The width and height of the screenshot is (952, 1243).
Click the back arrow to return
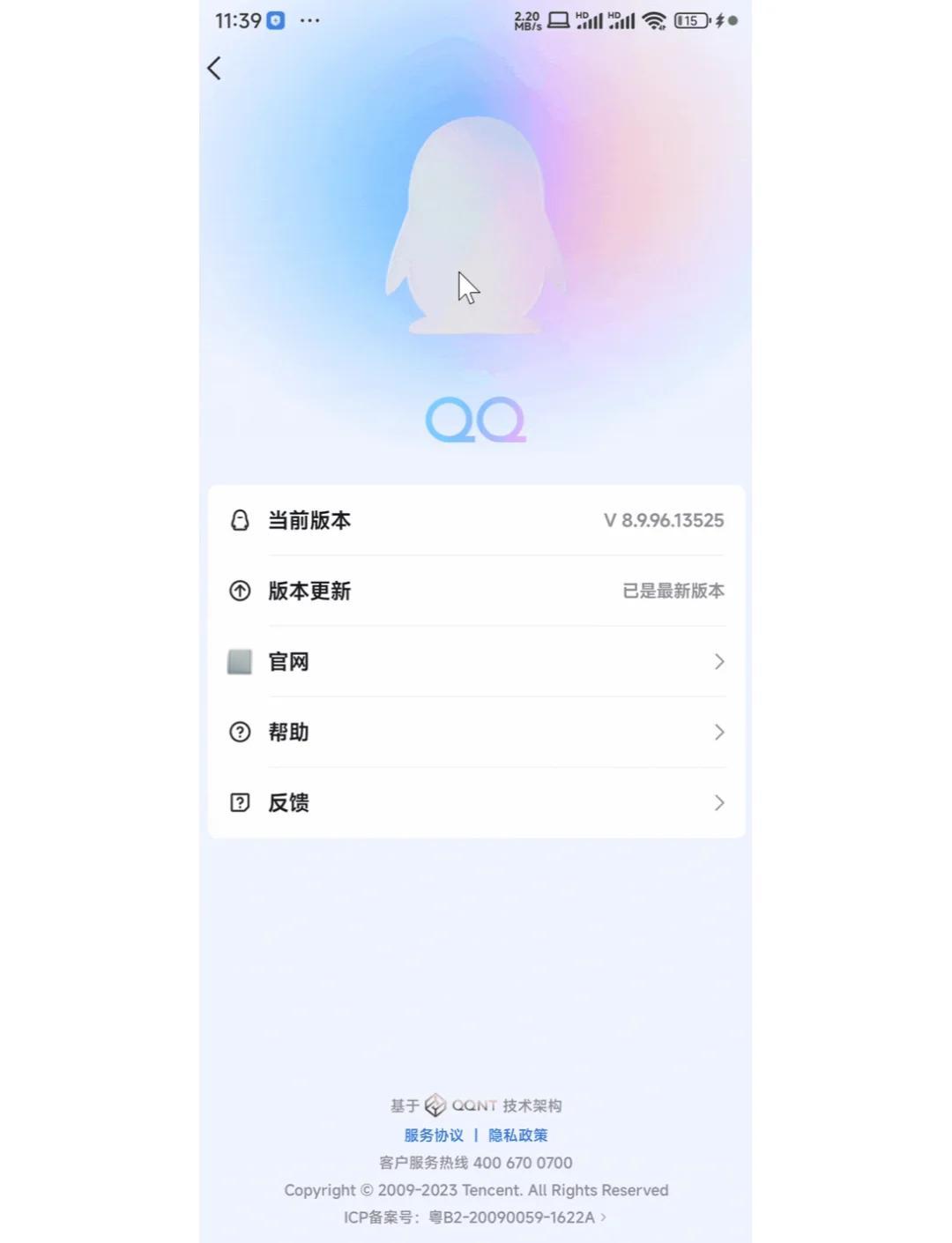coord(213,67)
